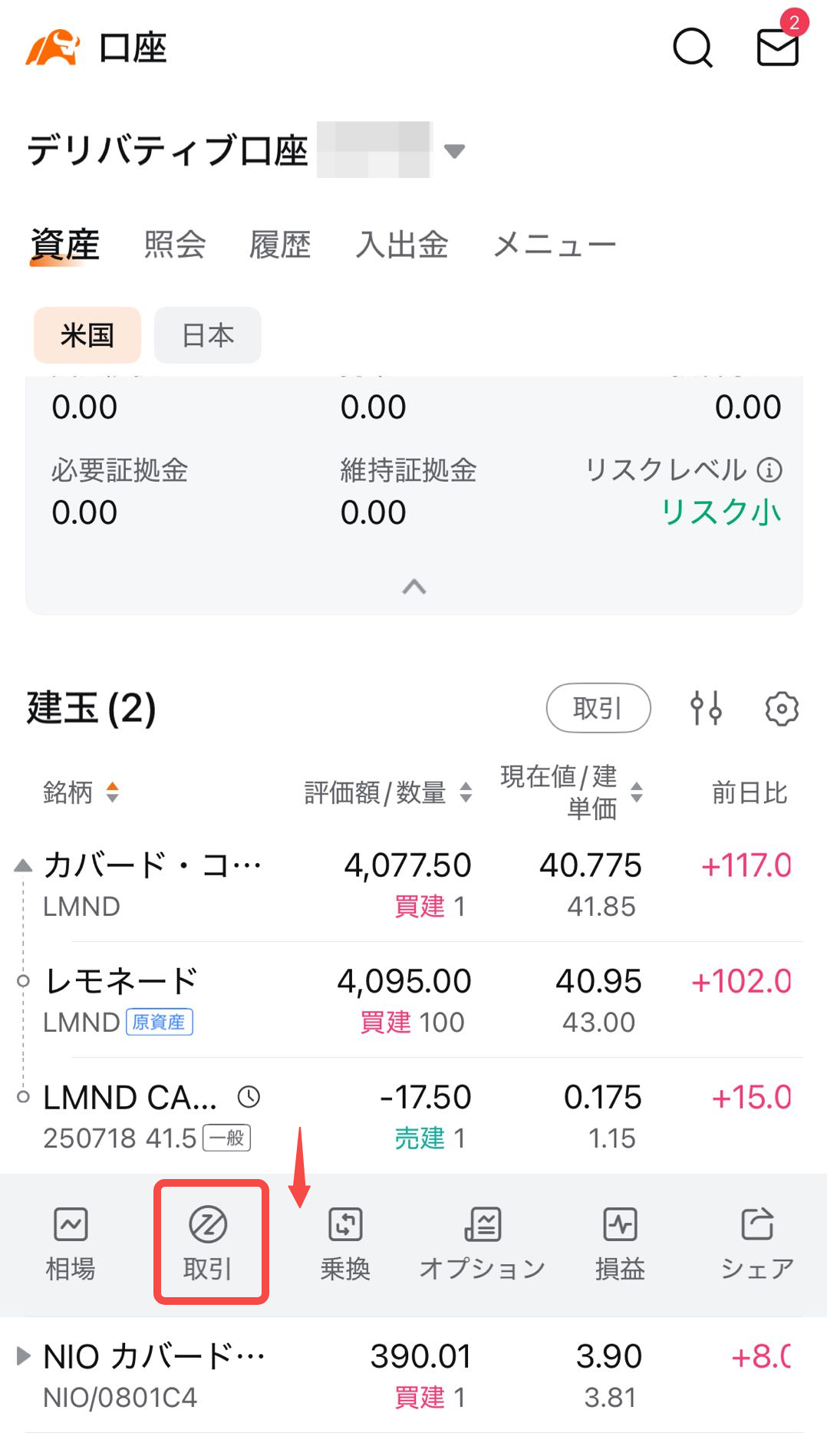Sort positions by 銘柄
The image size is (827, 1456).
81,792
